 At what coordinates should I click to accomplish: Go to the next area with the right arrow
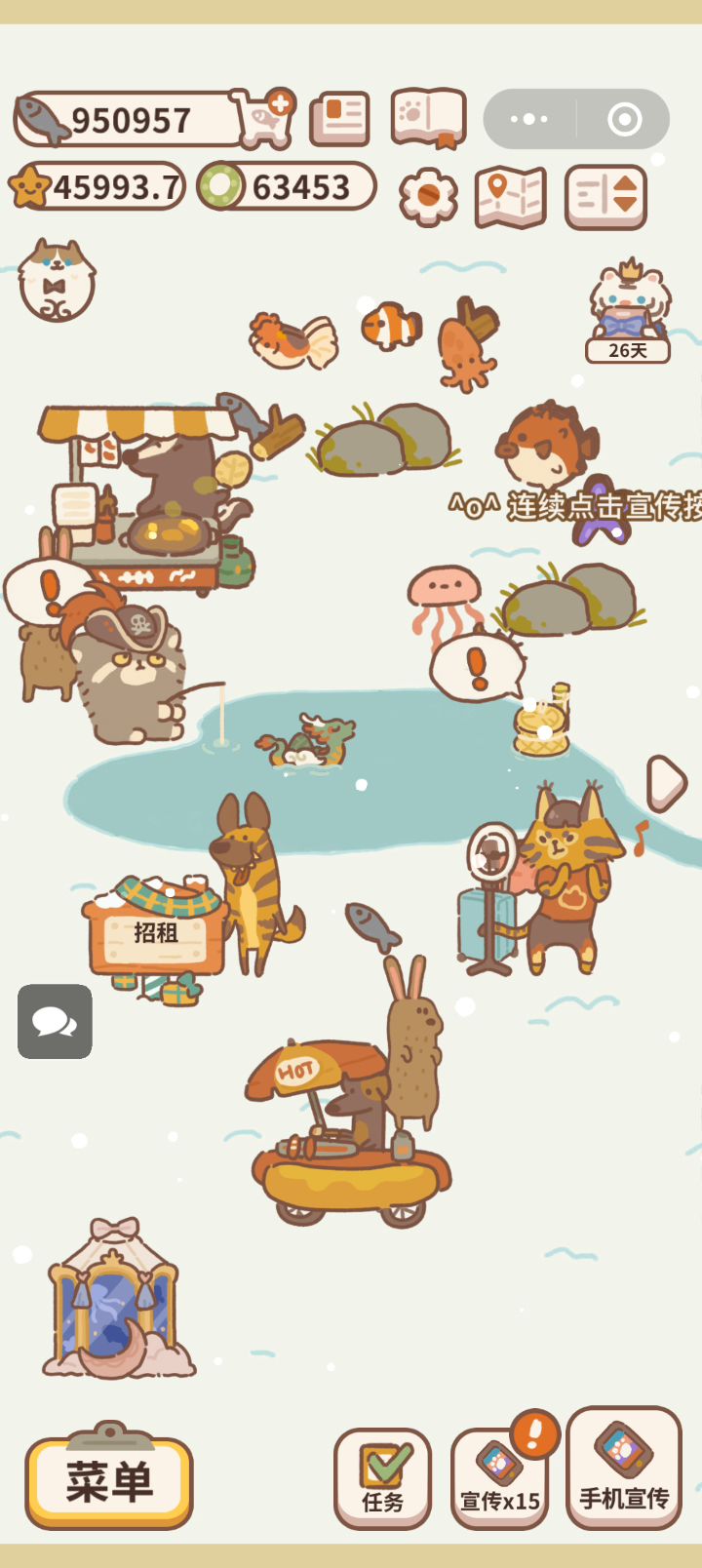click(x=666, y=782)
